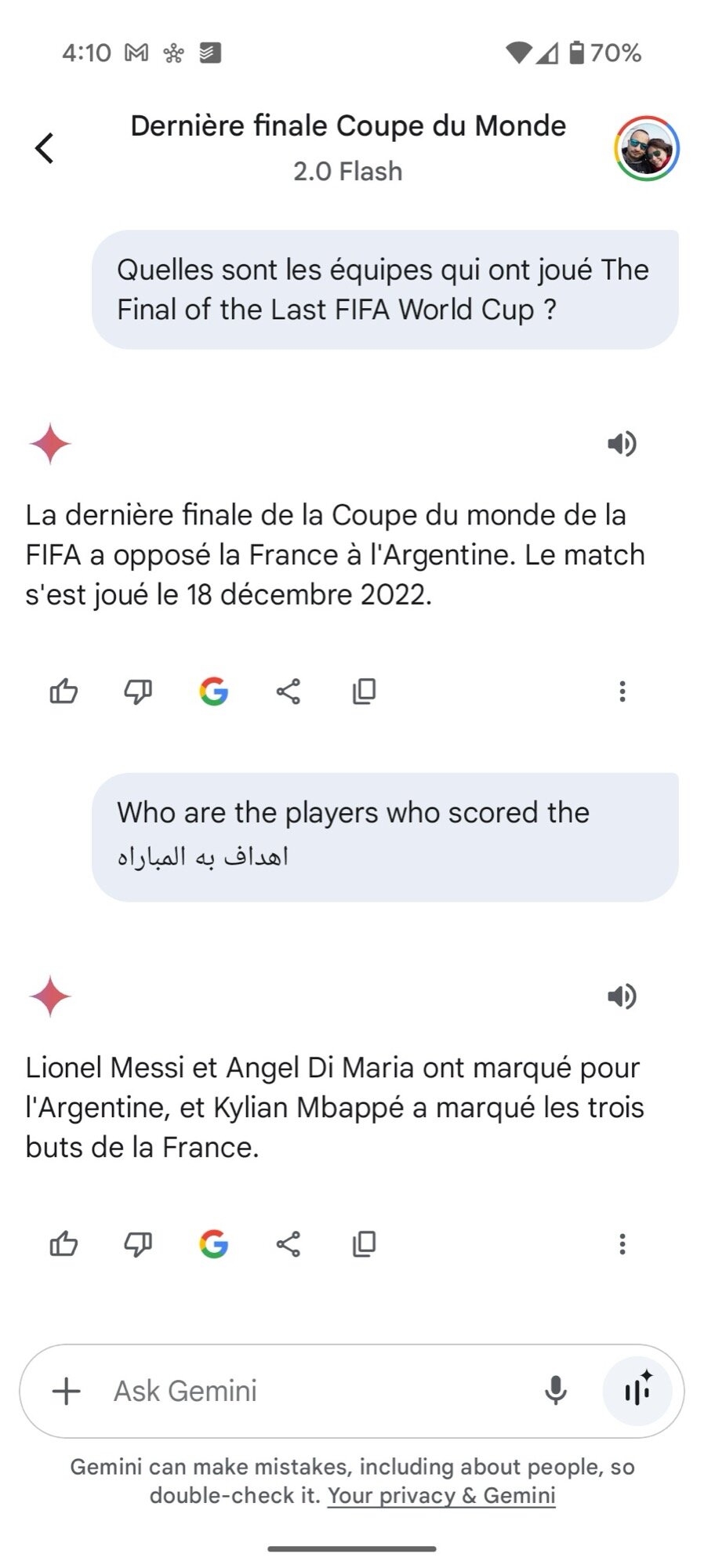Share the response about la dernière finale

coord(288,691)
